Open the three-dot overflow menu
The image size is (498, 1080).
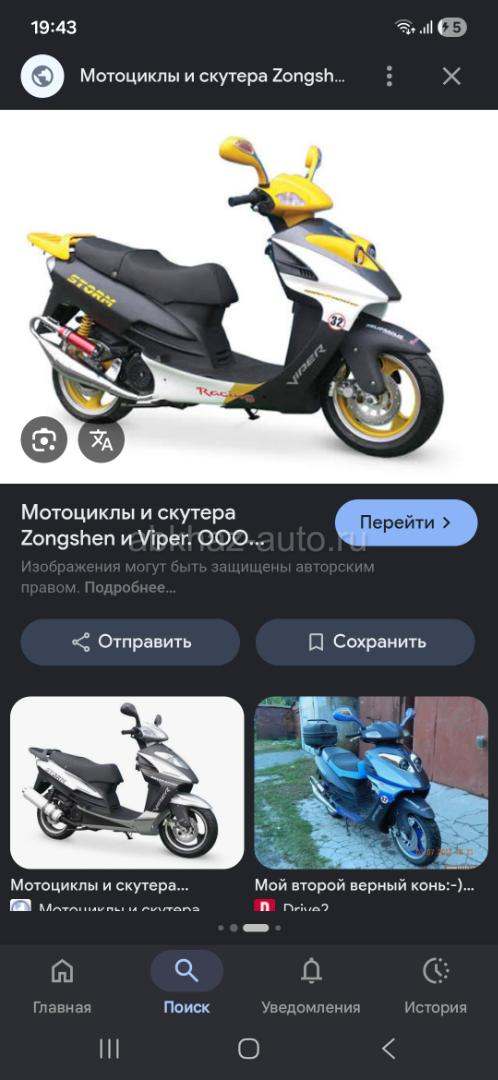coord(389,76)
